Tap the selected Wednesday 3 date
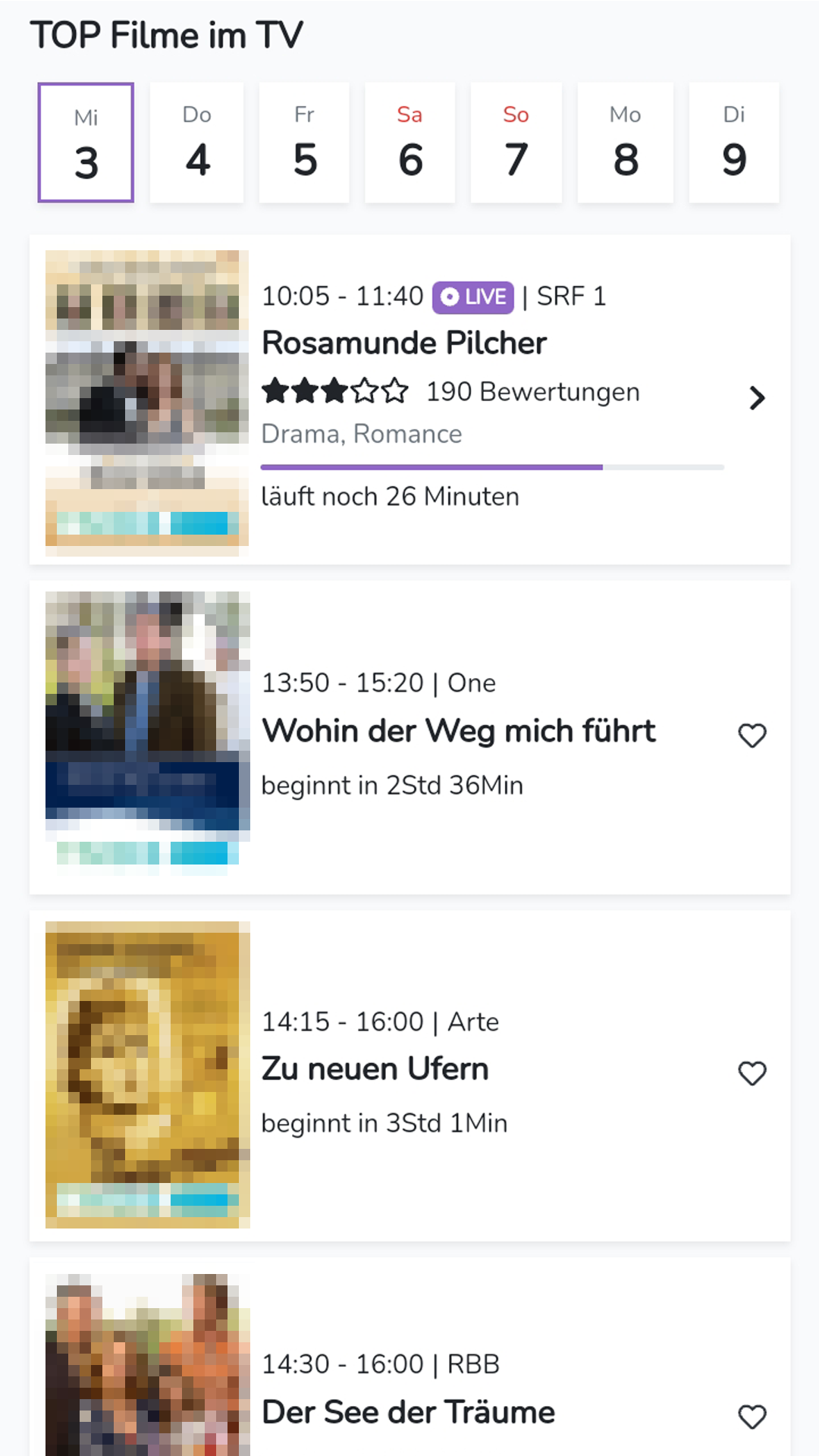819x1456 pixels. coord(86,143)
